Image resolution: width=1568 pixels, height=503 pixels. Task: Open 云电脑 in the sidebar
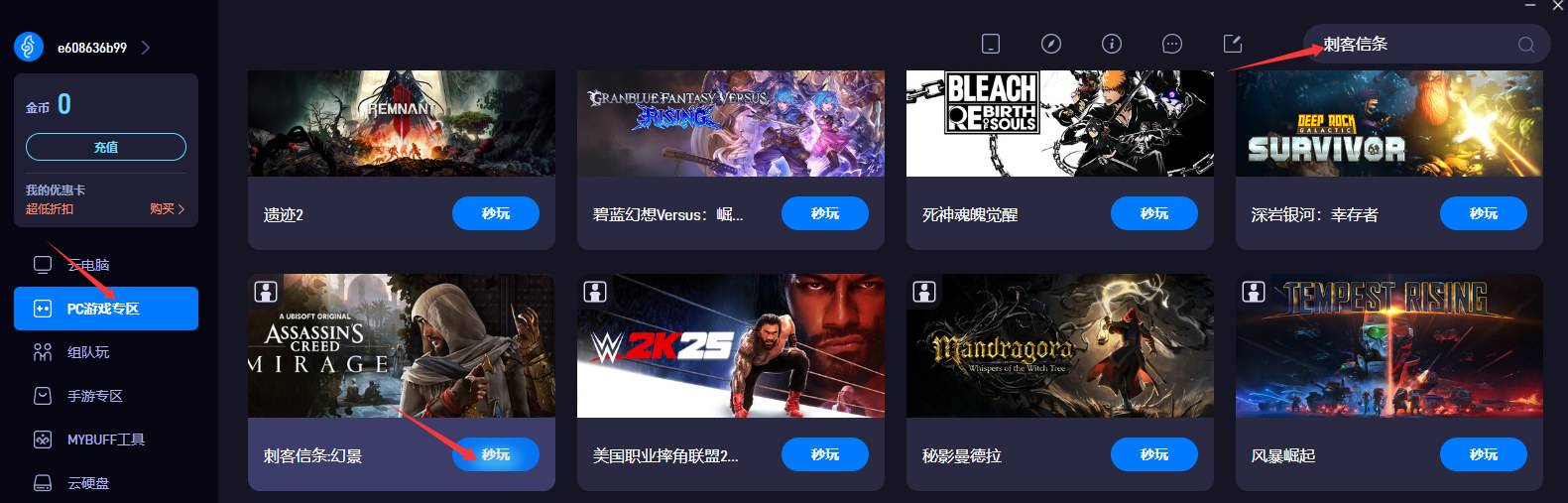(x=87, y=265)
